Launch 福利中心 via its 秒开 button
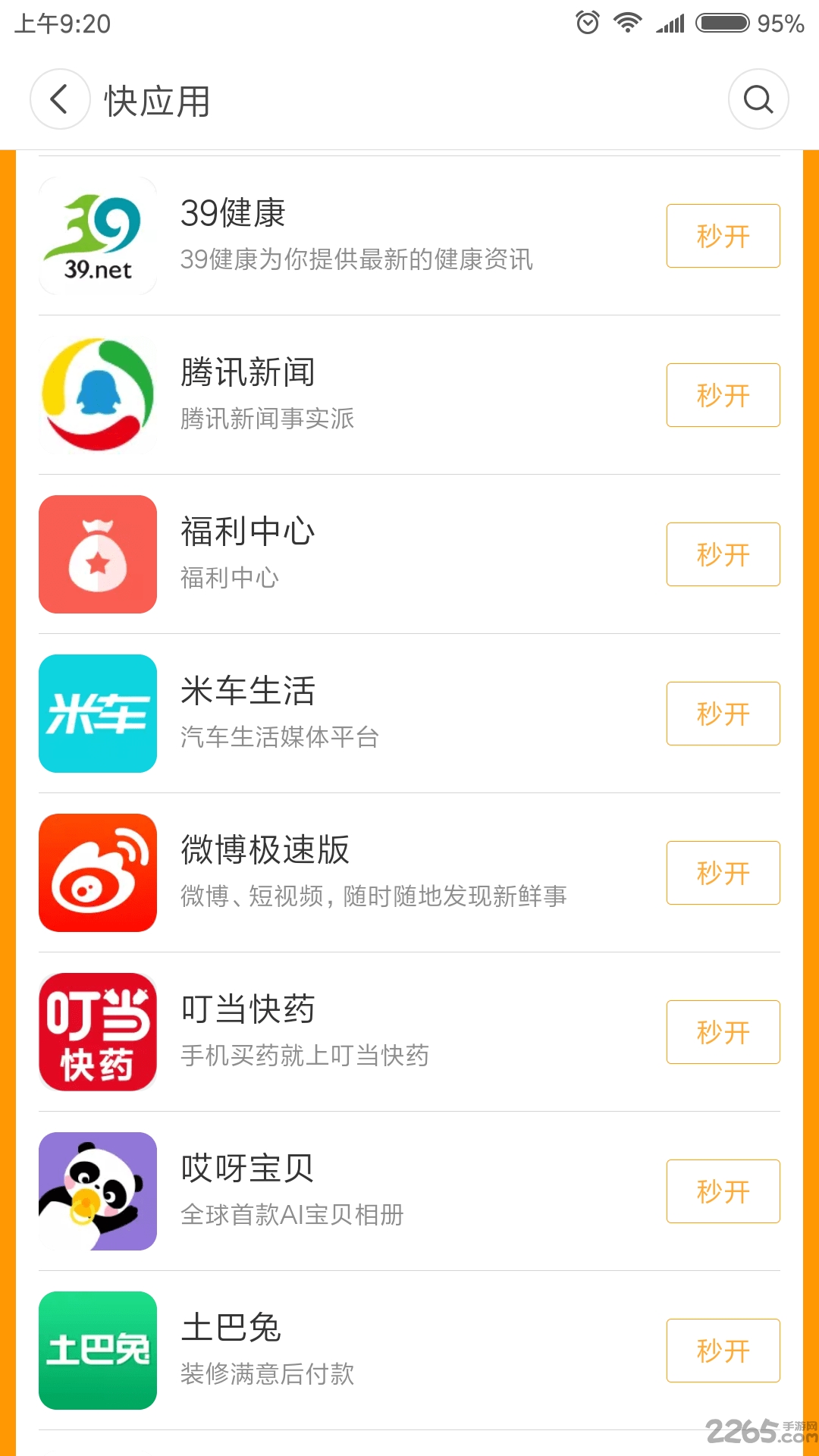819x1456 pixels. coord(722,554)
